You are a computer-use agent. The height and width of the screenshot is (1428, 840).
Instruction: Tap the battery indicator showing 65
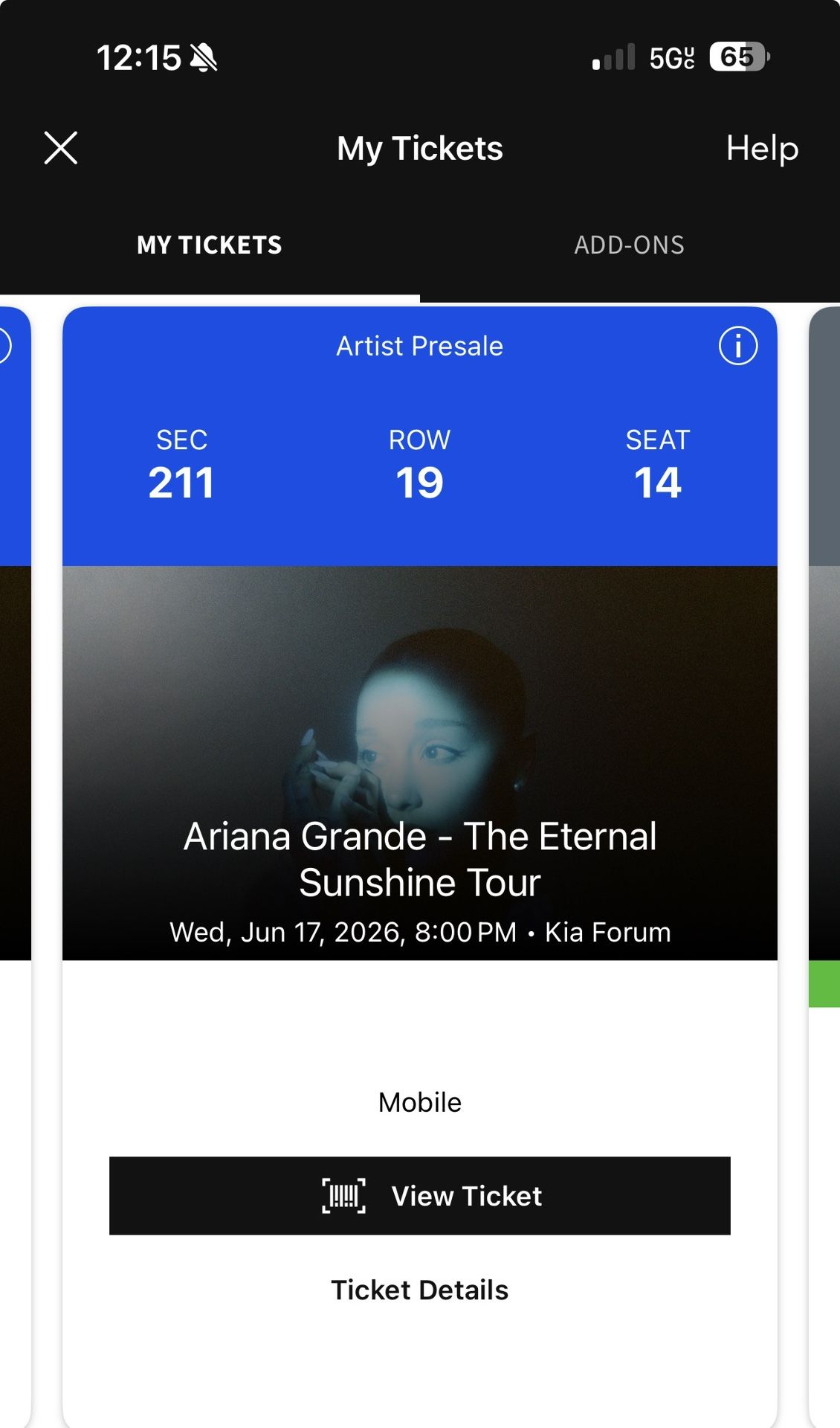pyautogui.click(x=739, y=55)
